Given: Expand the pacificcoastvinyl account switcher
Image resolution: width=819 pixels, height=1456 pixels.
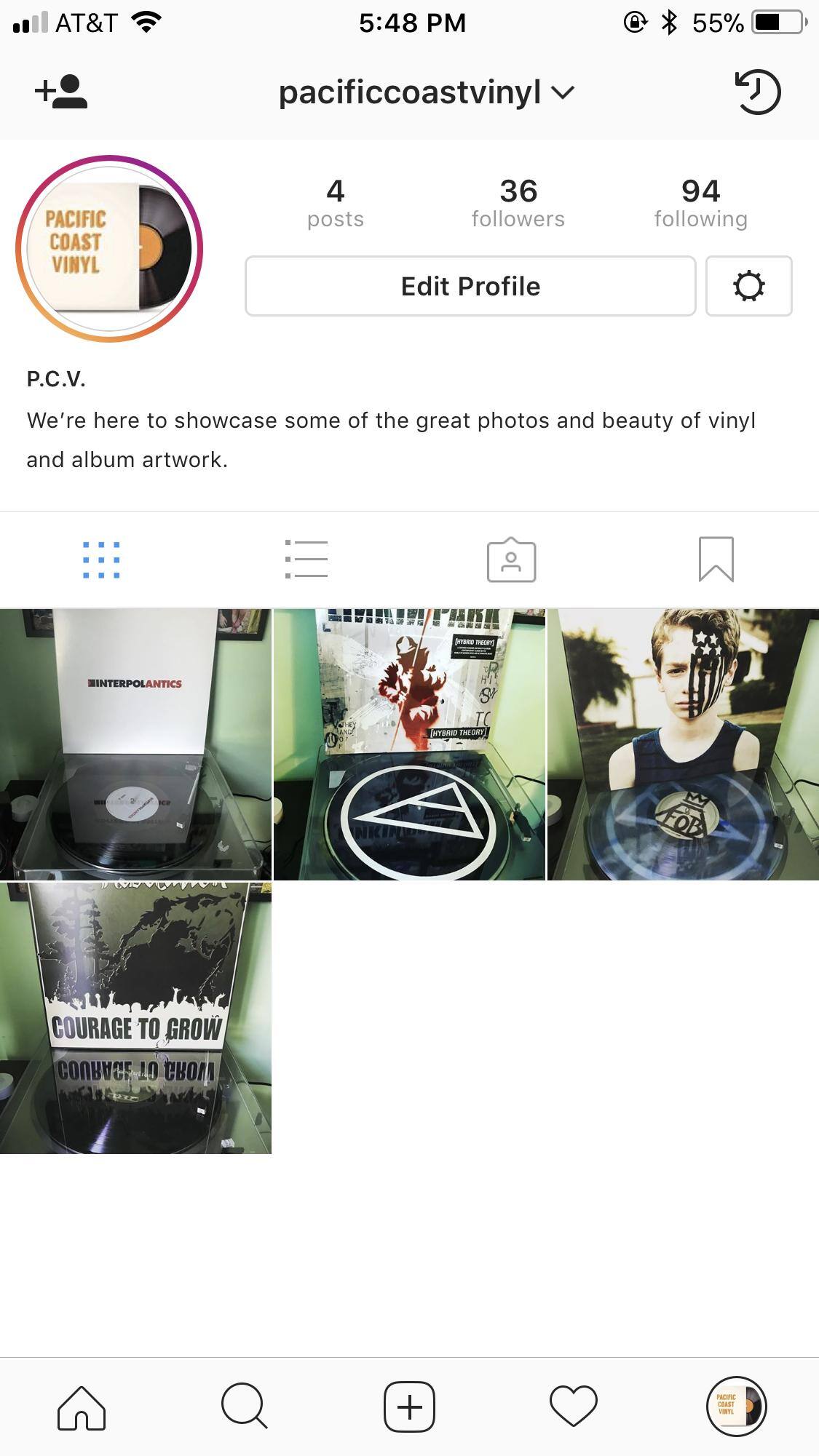Looking at the screenshot, I should click(x=427, y=92).
